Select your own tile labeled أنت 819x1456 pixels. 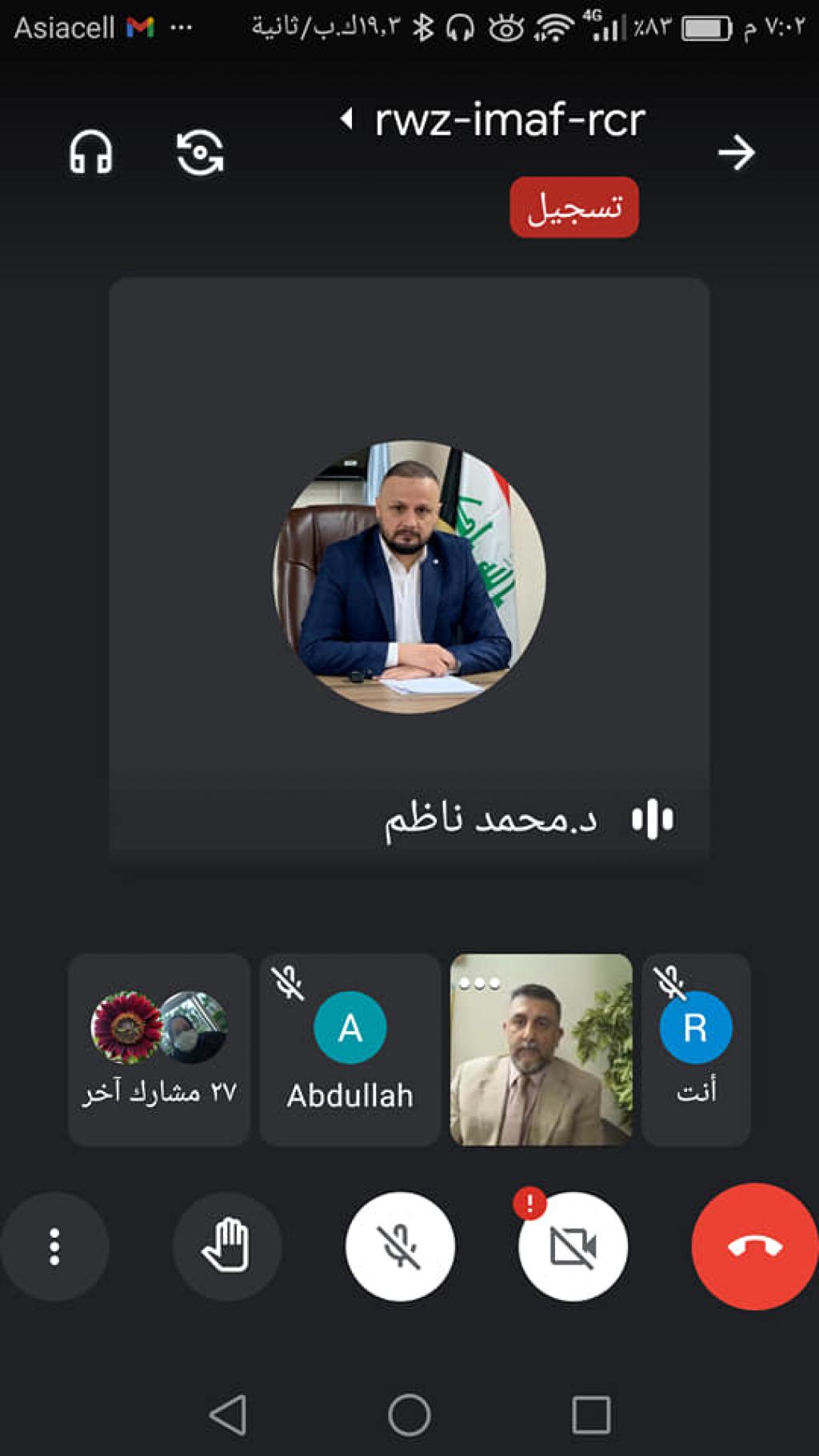pos(695,1049)
